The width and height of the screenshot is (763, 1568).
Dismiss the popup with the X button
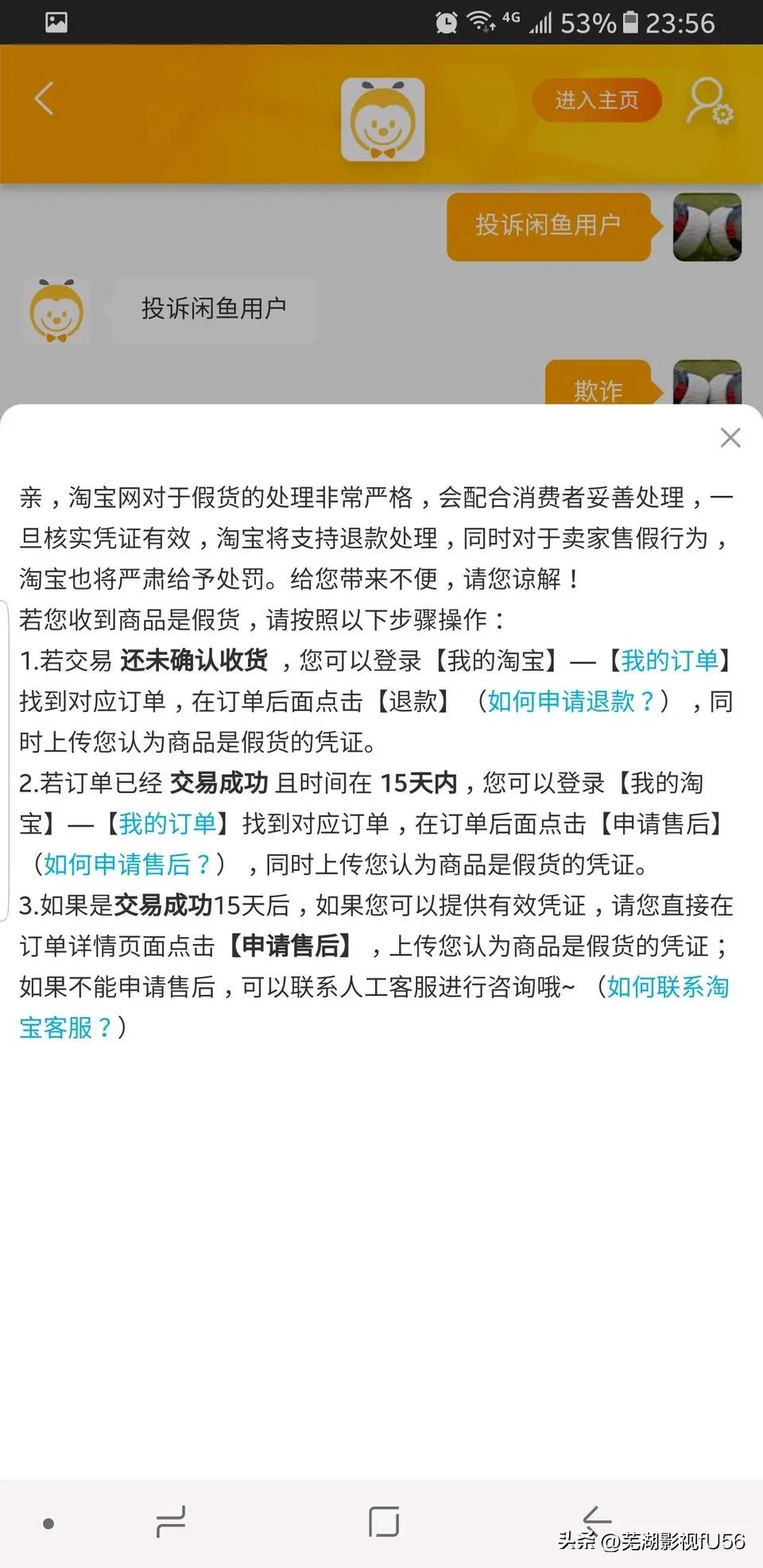coord(730,437)
